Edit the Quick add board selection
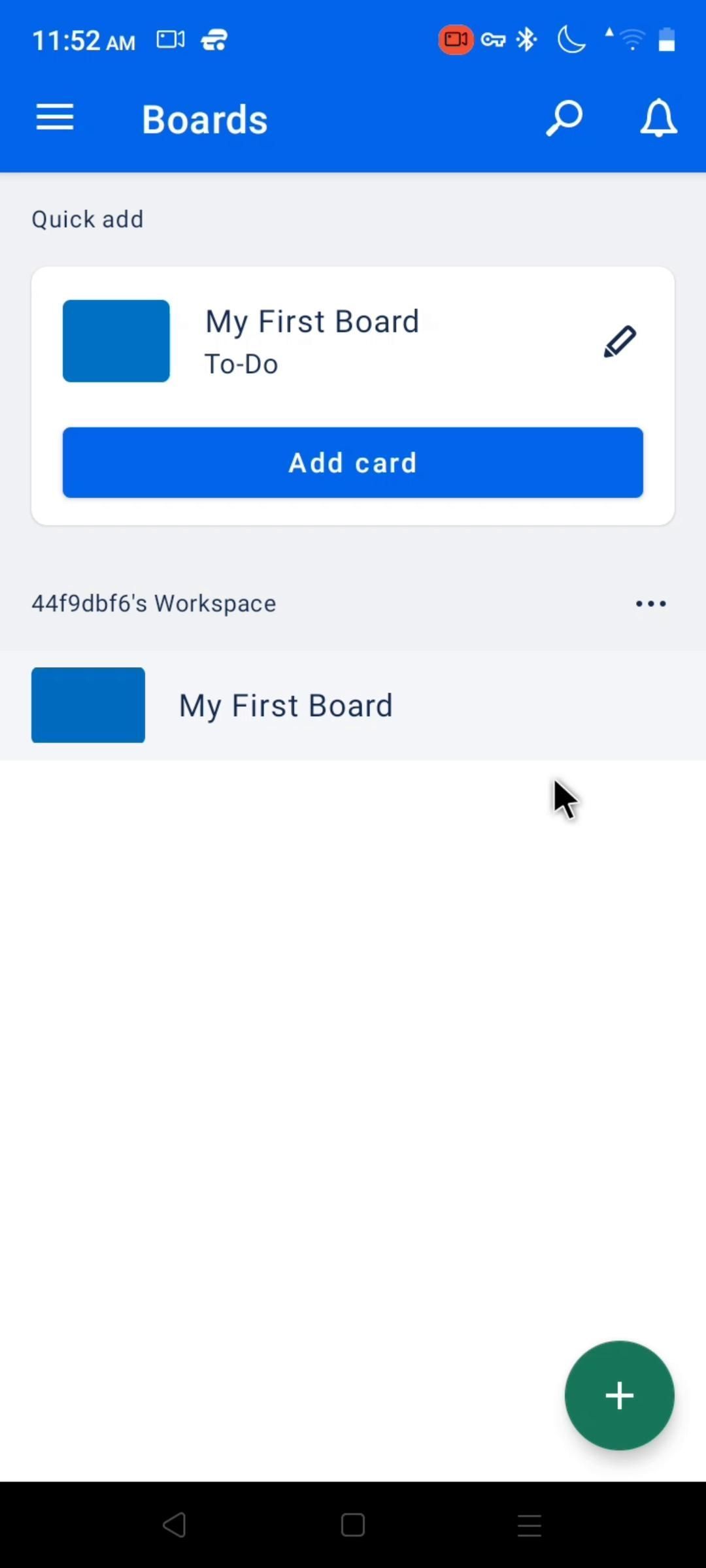The width and height of the screenshot is (706, 1568). 619,342
